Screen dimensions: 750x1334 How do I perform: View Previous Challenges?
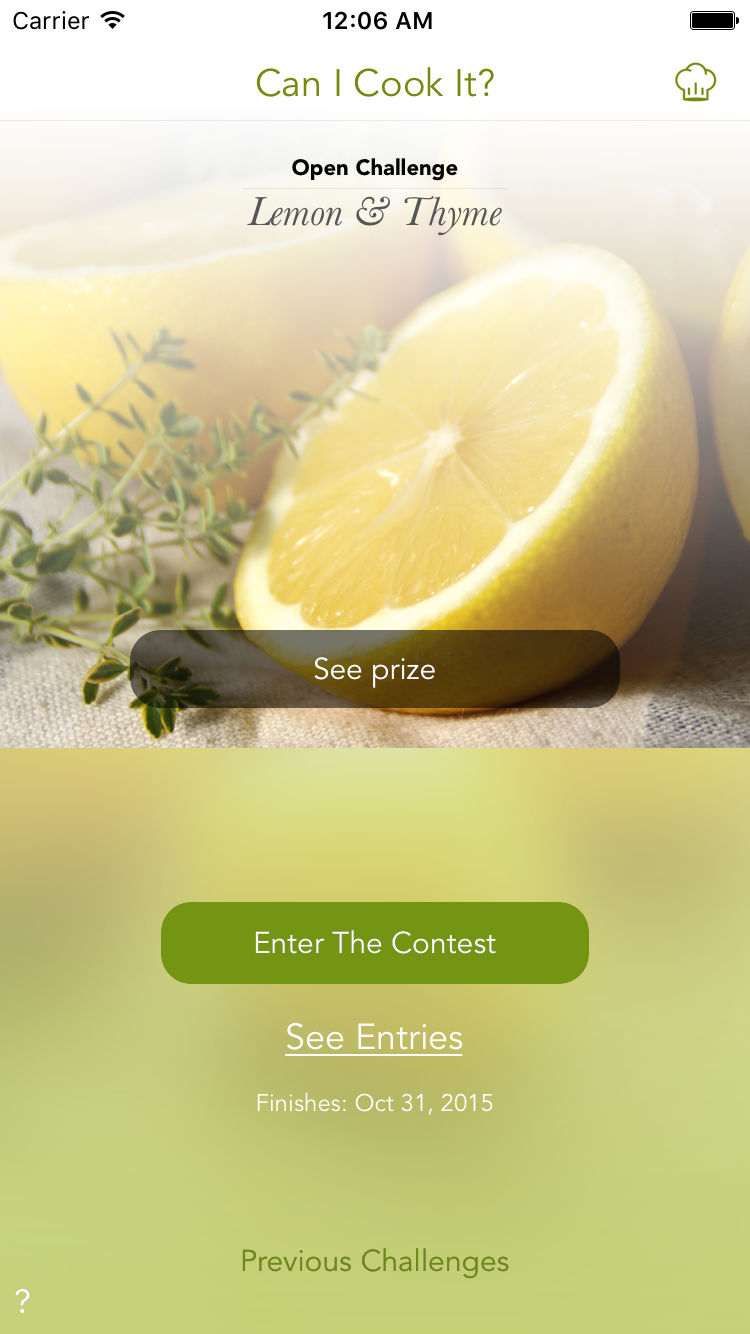375,1261
